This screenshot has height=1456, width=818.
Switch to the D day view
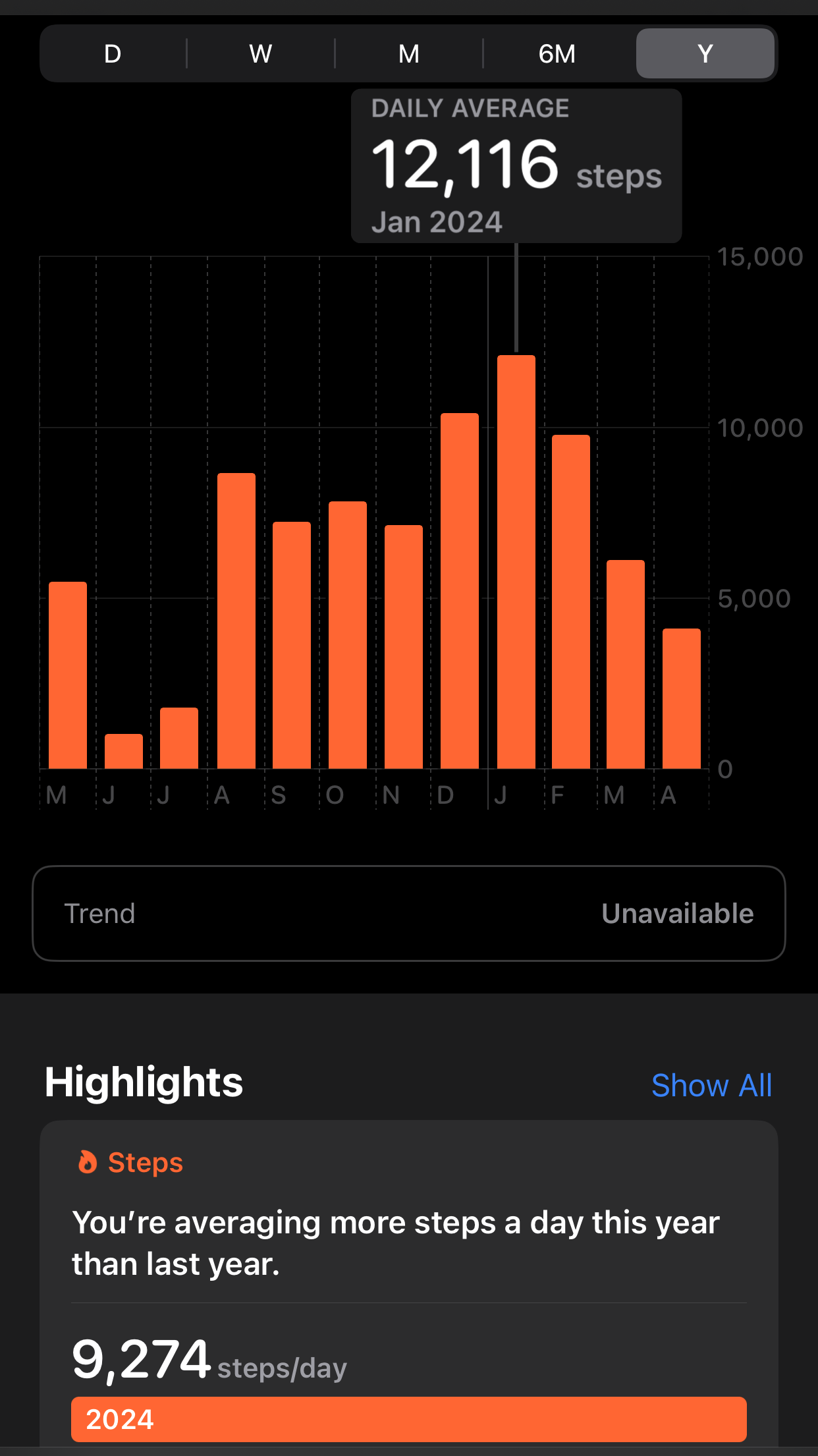click(113, 53)
